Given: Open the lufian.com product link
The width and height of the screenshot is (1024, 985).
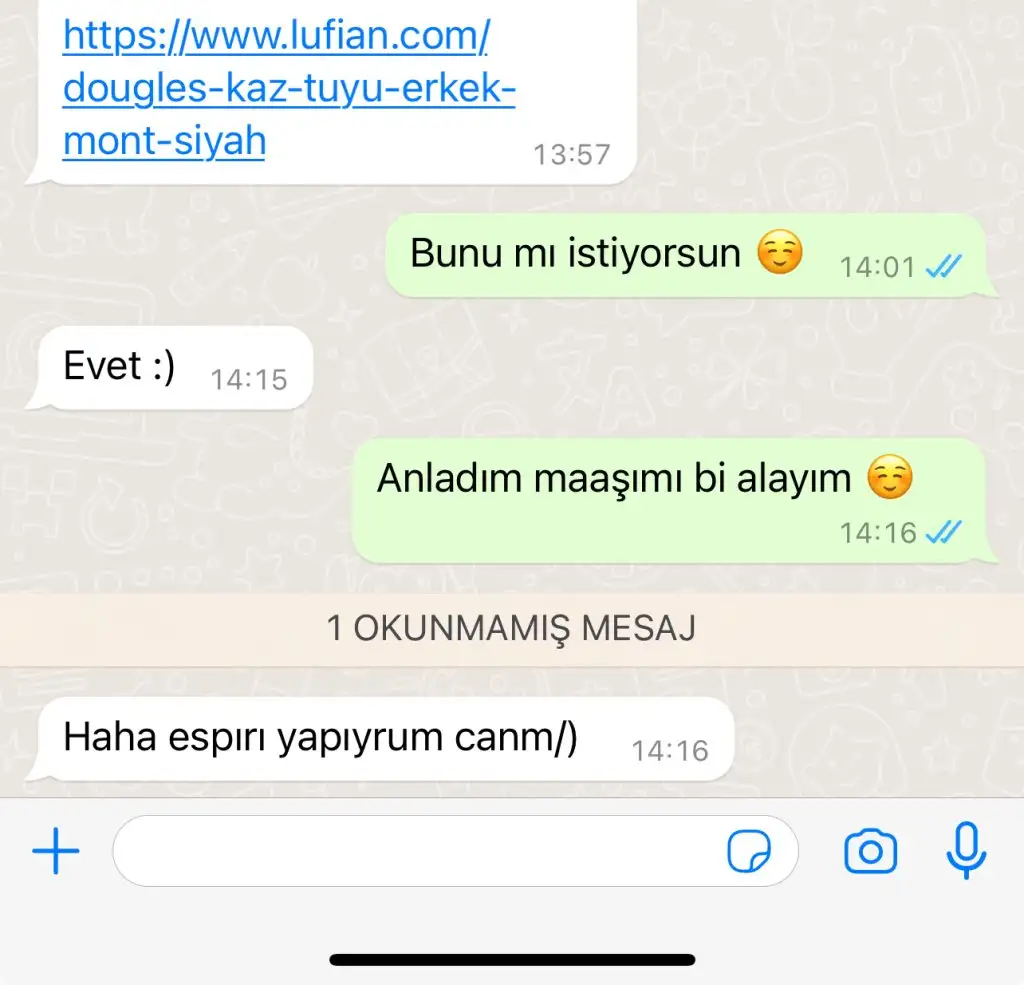Looking at the screenshot, I should pyautogui.click(x=288, y=90).
